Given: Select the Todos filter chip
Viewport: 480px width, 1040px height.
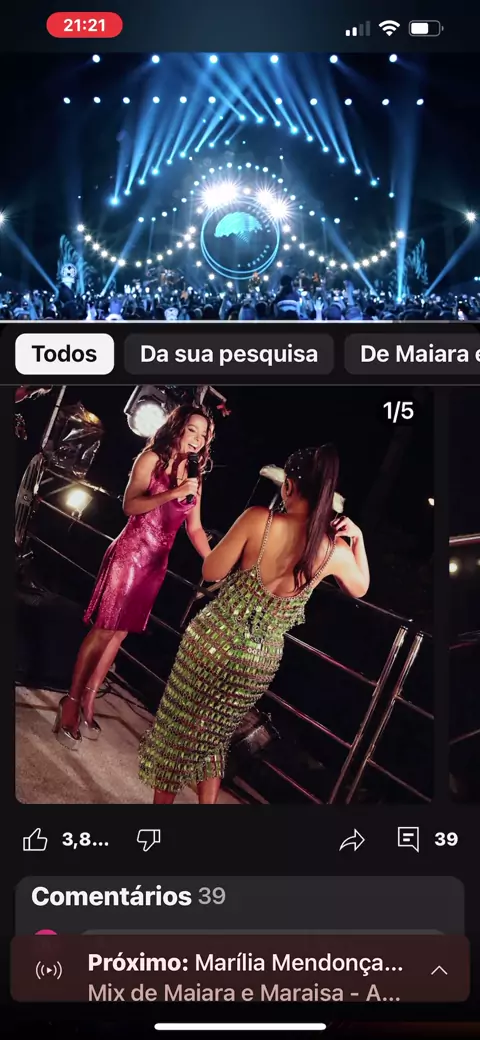Looking at the screenshot, I should pos(64,354).
